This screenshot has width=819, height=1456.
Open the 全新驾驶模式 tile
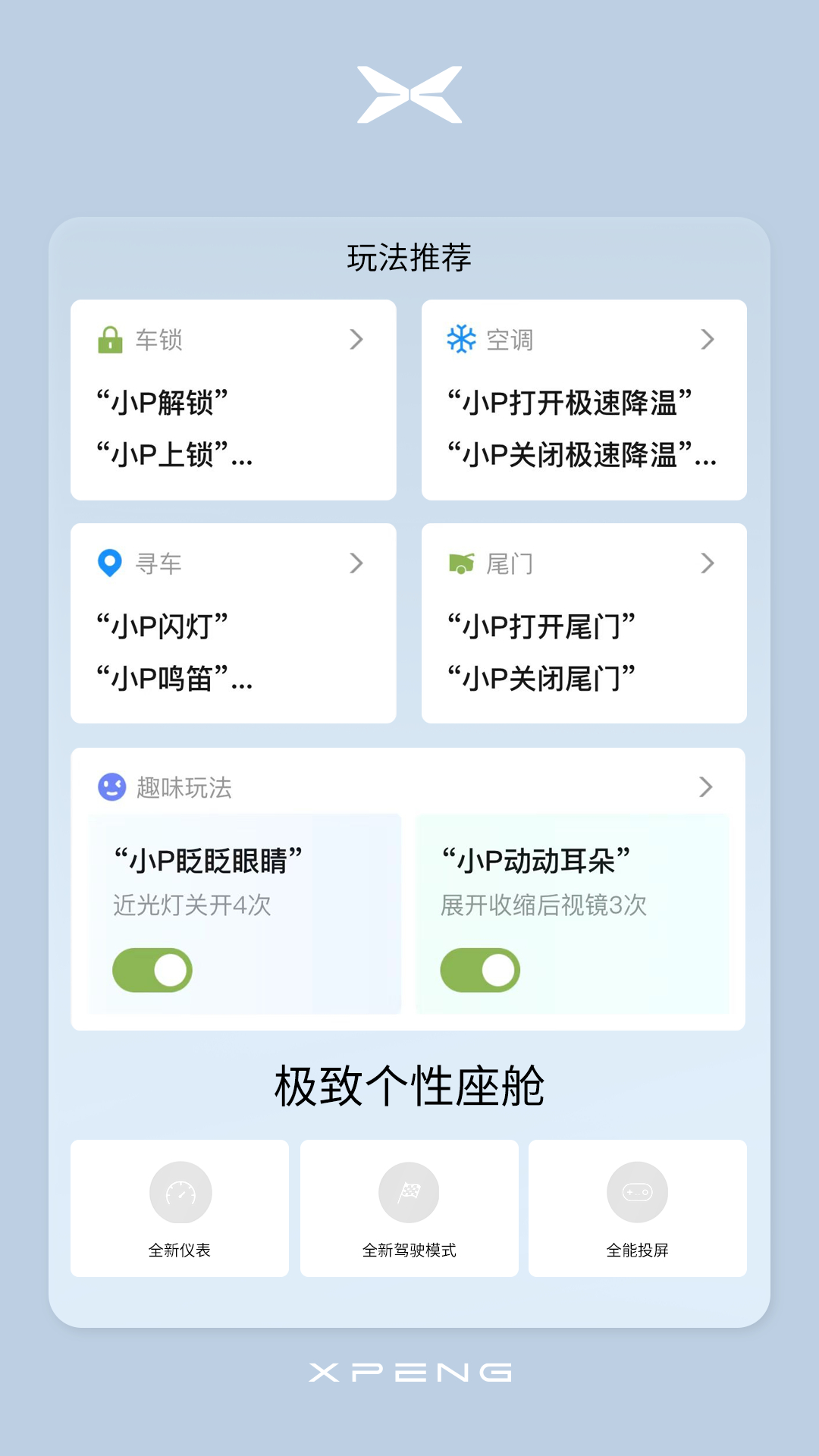click(409, 1208)
